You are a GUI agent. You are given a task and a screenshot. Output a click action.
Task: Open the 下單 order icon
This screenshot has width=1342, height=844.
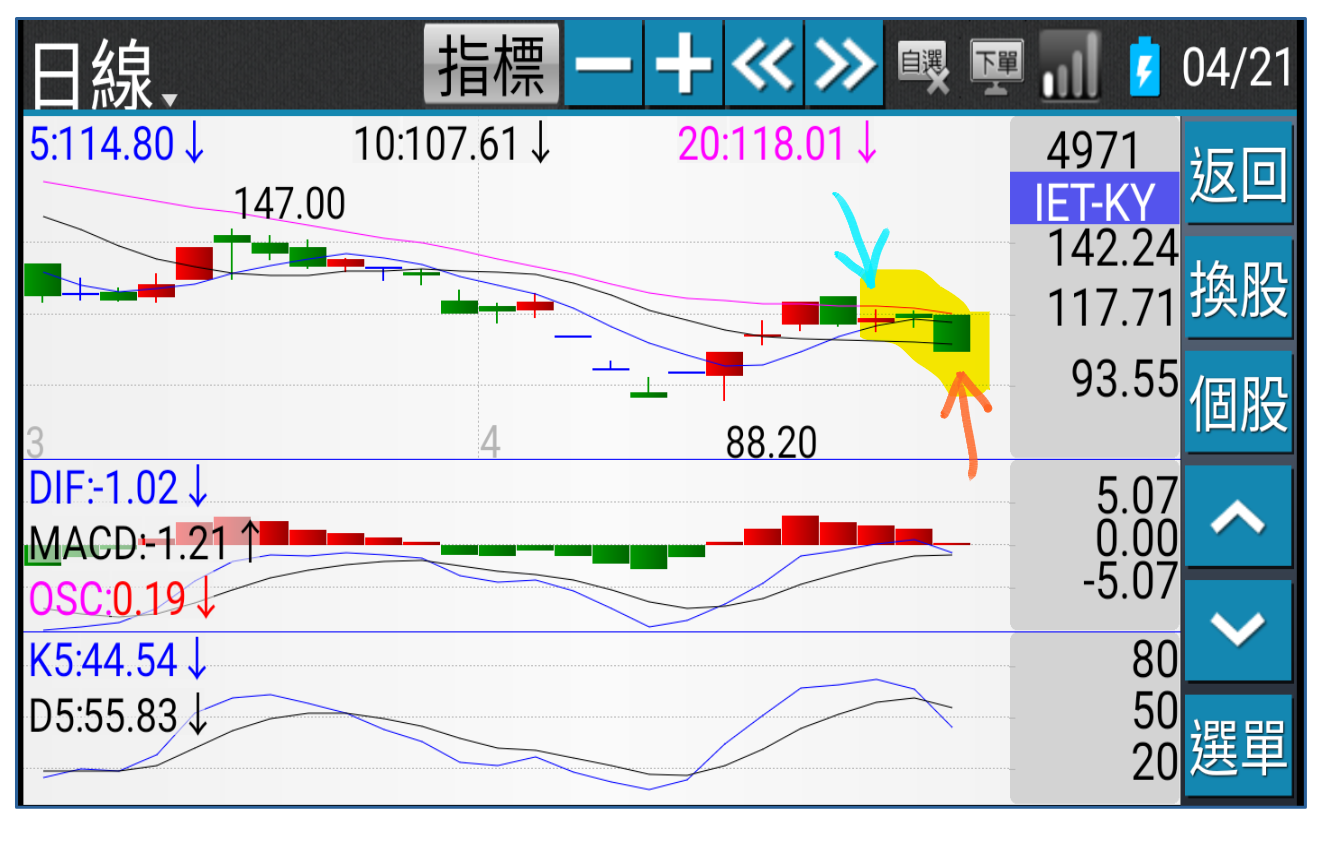[997, 68]
